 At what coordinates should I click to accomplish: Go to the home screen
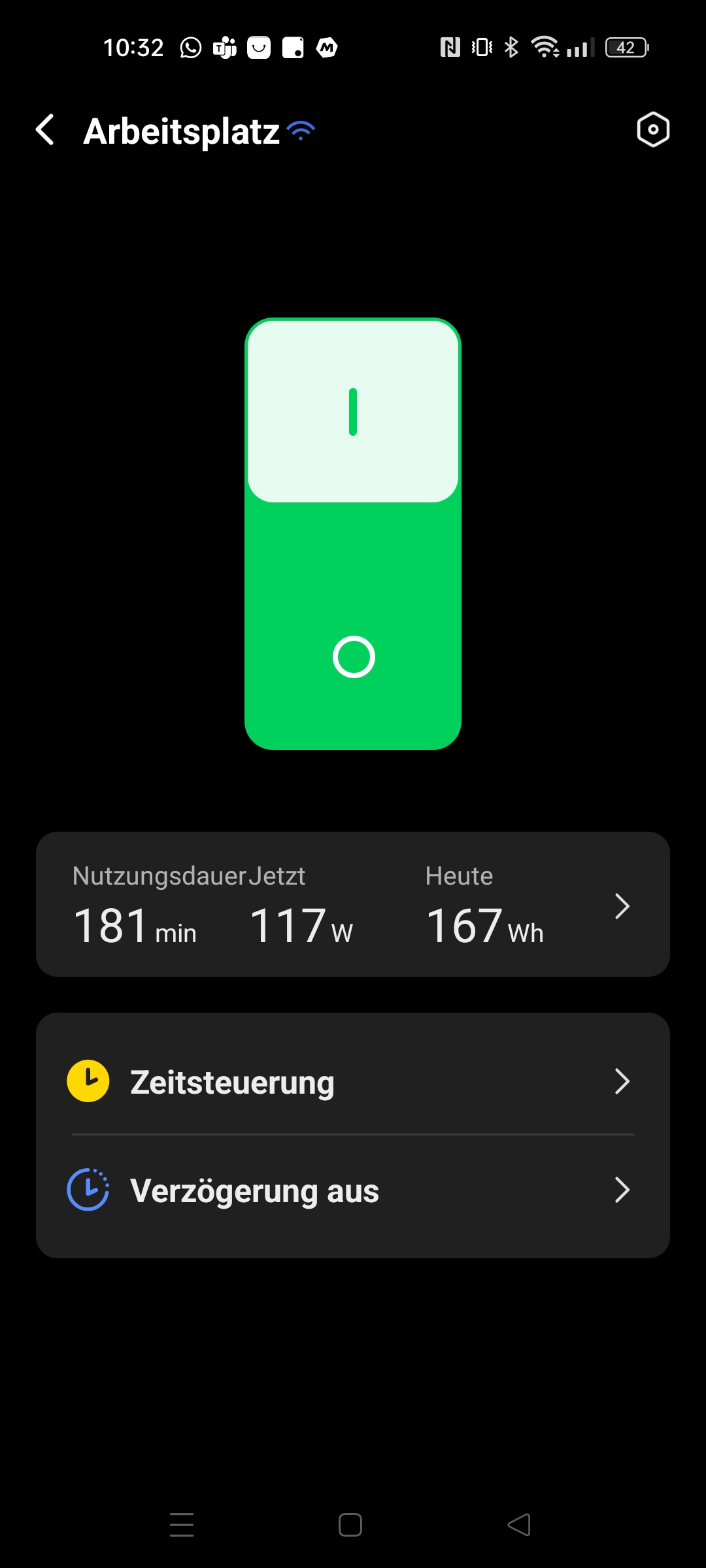350,1525
